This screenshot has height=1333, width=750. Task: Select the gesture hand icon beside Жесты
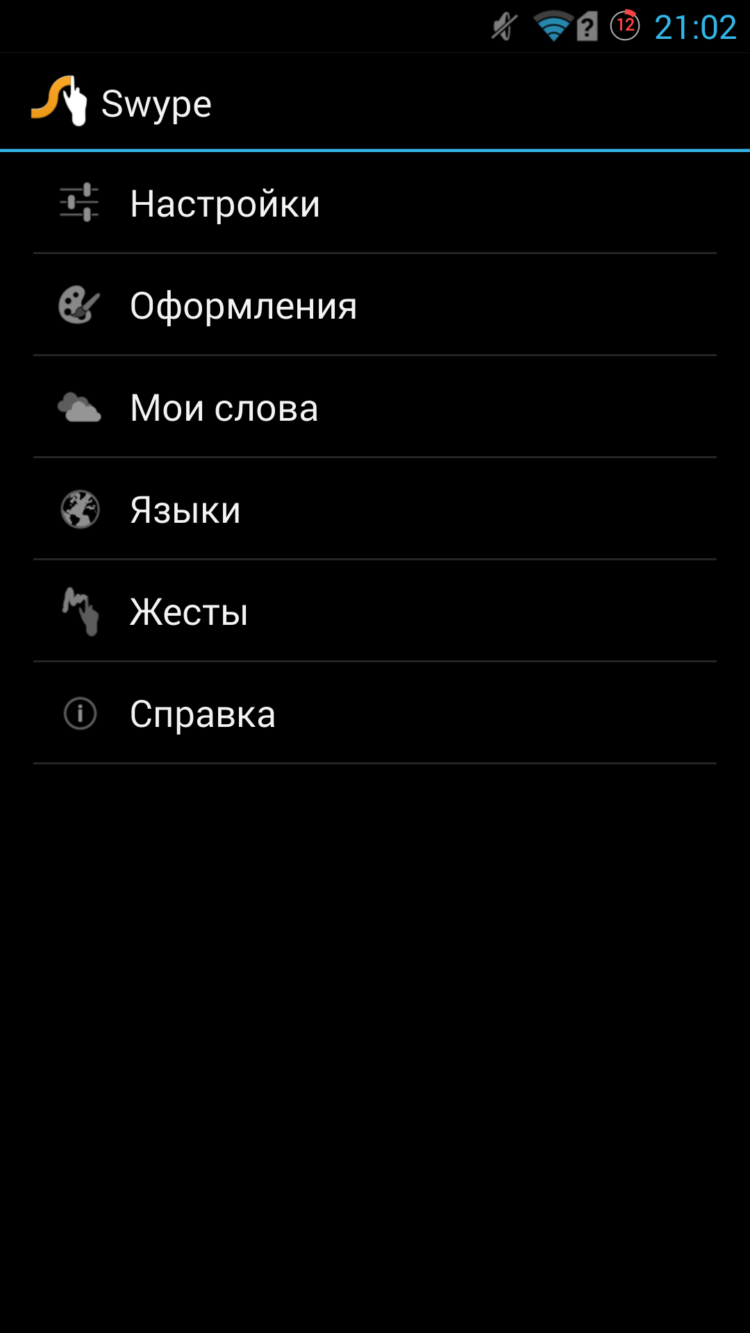click(80, 611)
